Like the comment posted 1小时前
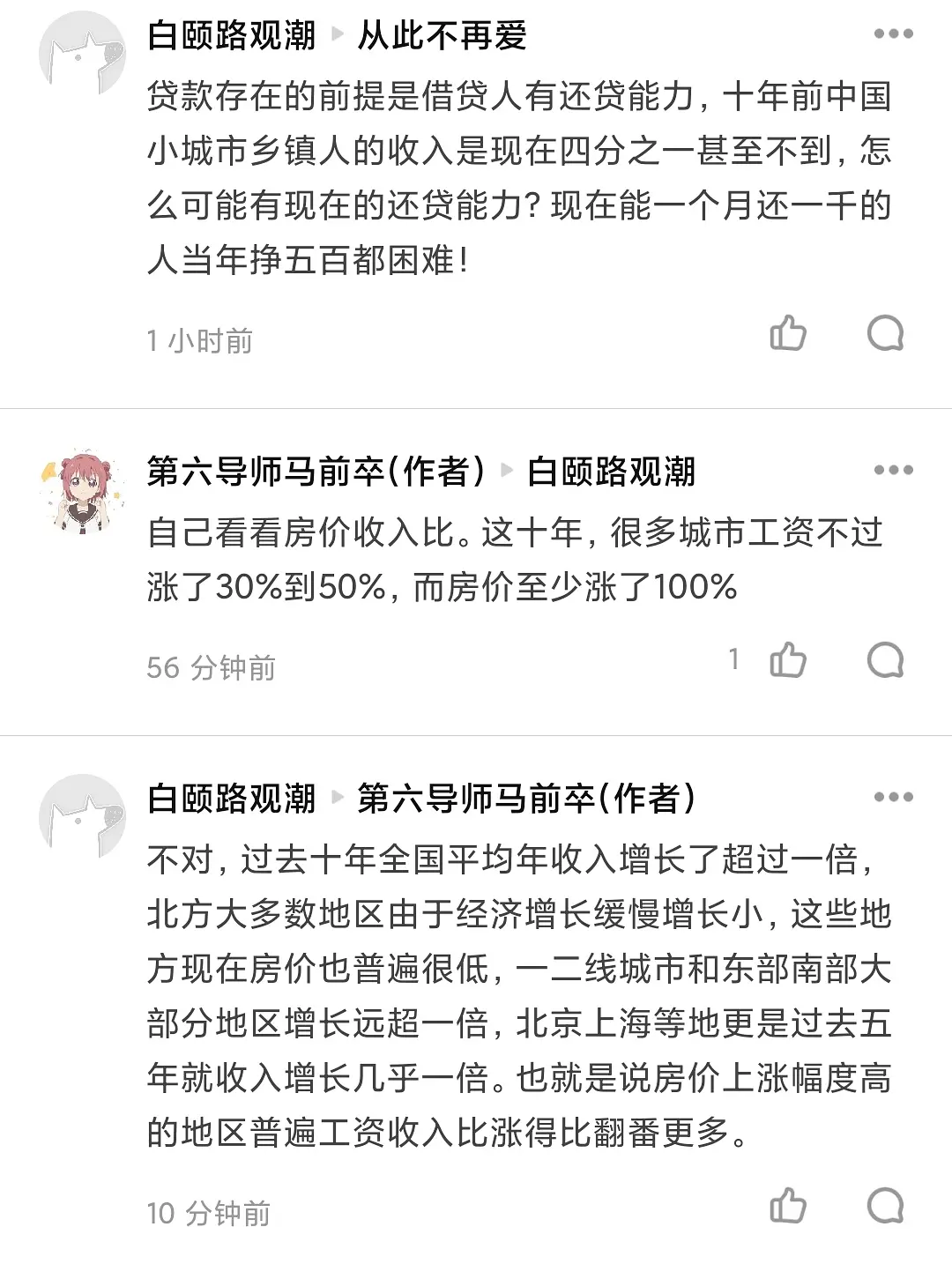Image resolution: width=952 pixels, height=1264 pixels. coord(787,334)
